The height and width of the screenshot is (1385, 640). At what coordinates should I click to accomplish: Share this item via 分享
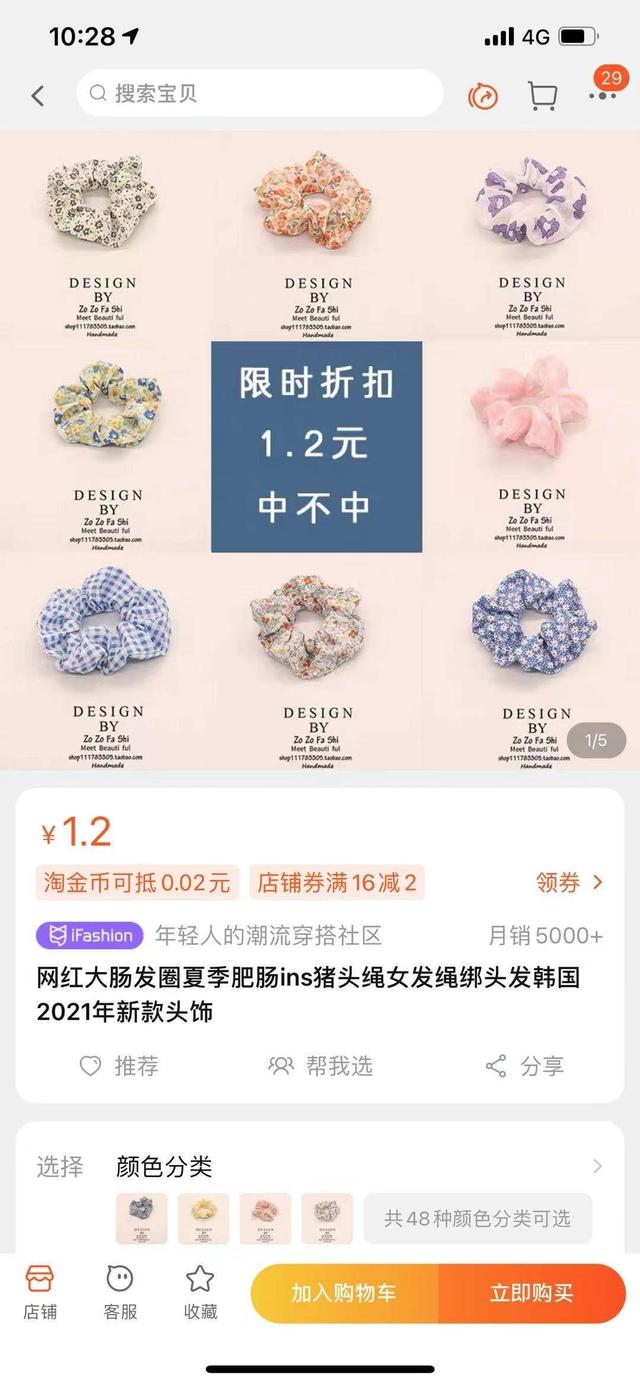tap(525, 1066)
